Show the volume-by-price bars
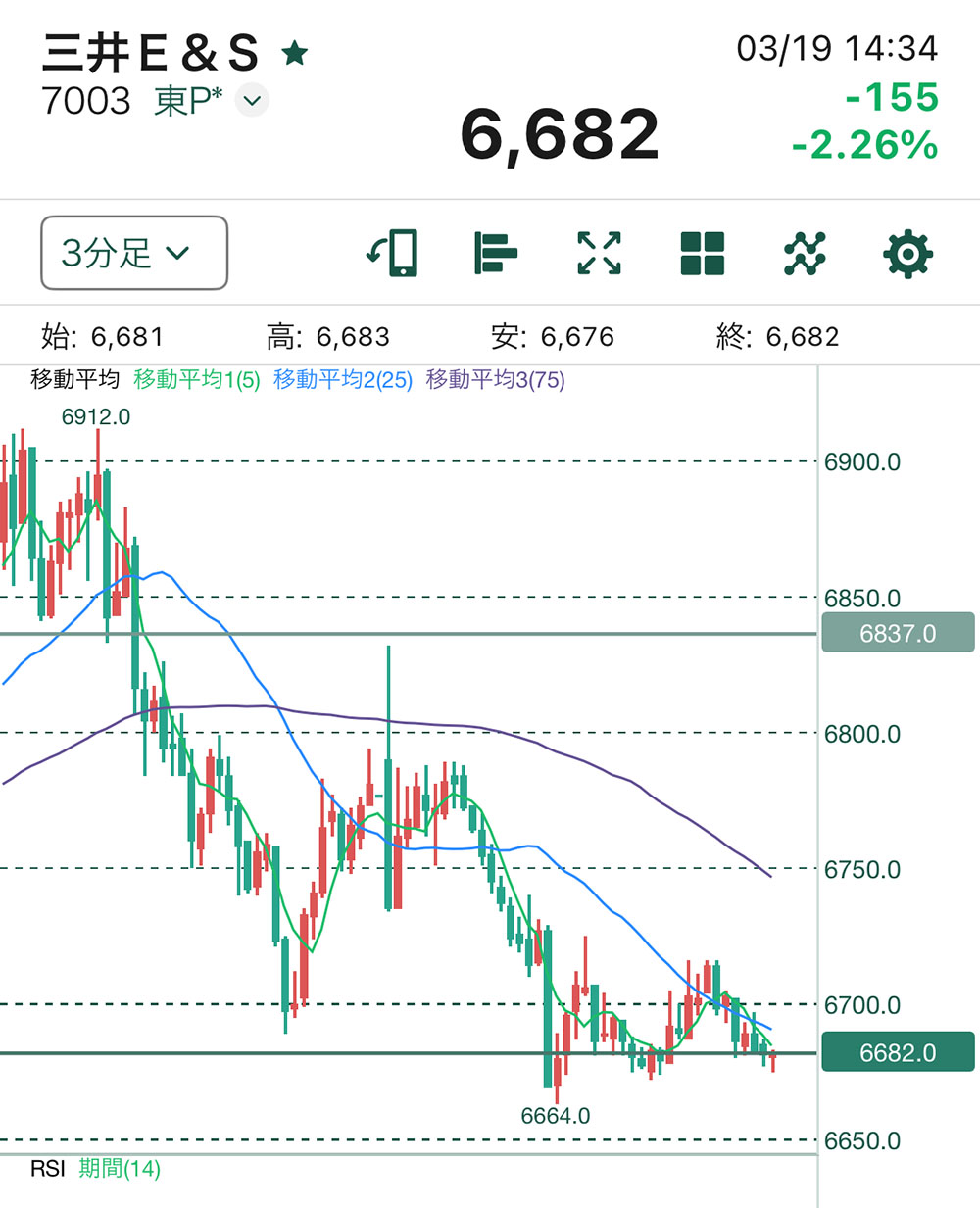The height and width of the screenshot is (1208, 980). pos(495,253)
